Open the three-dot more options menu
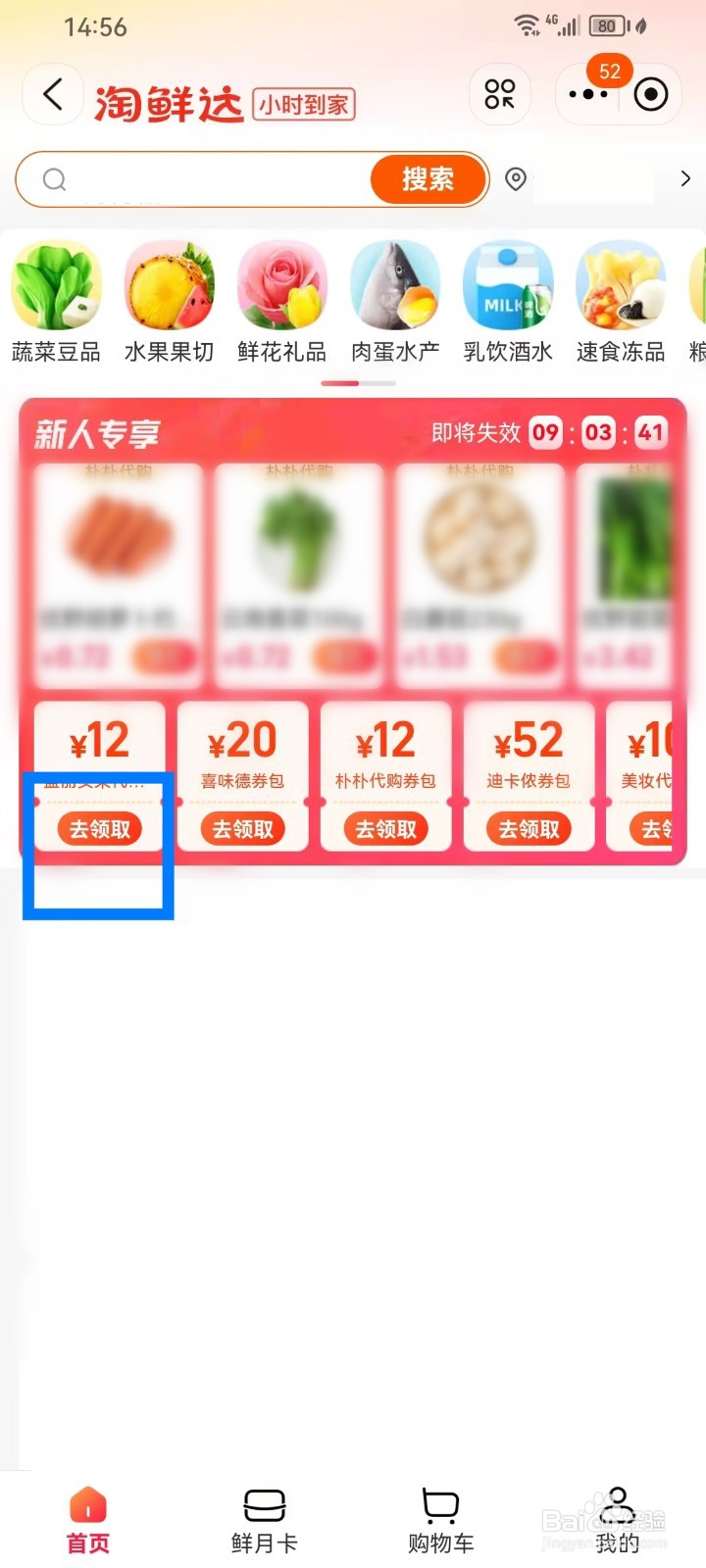Image resolution: width=706 pixels, height=1568 pixels. [588, 94]
